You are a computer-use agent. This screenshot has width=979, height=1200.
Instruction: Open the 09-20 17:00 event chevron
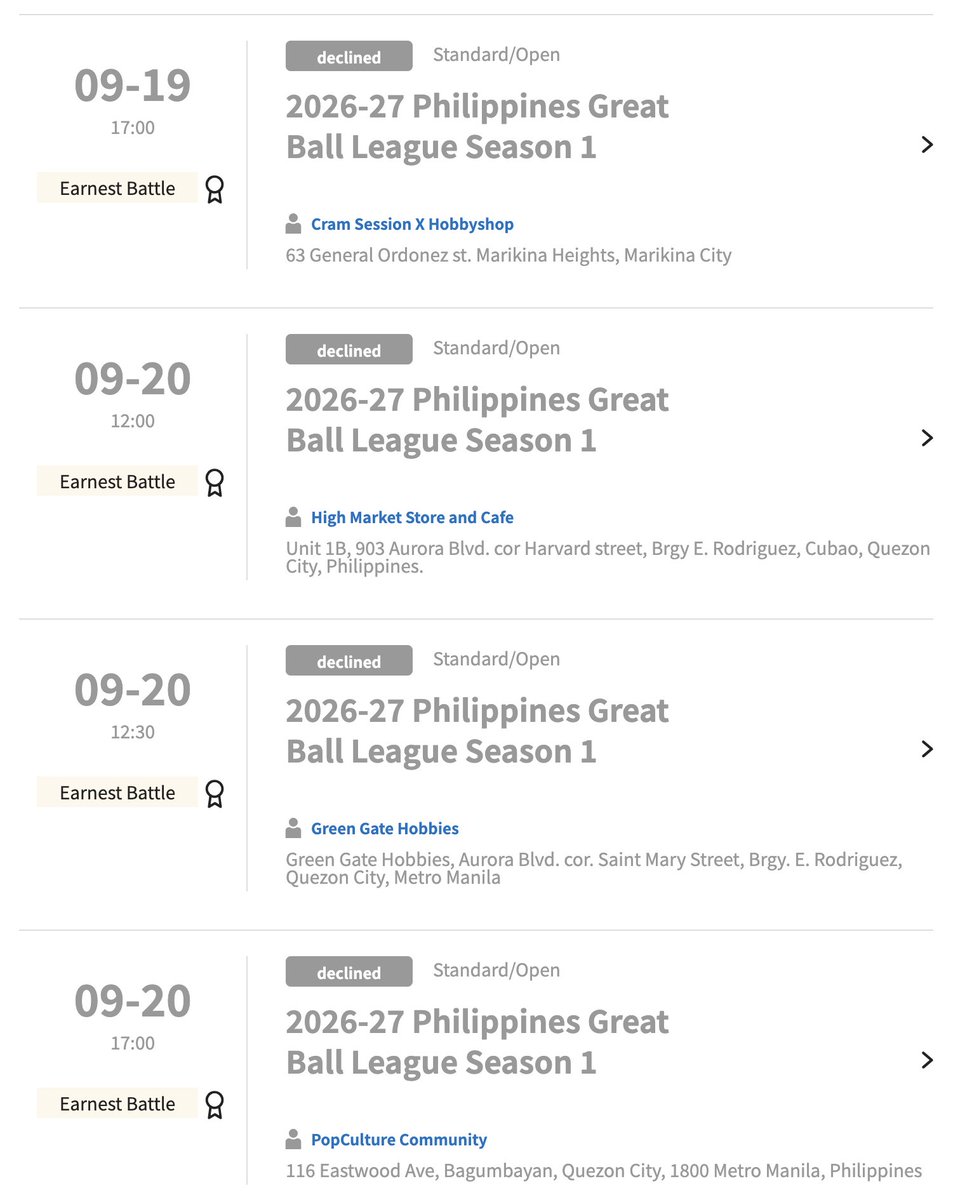click(x=927, y=1059)
